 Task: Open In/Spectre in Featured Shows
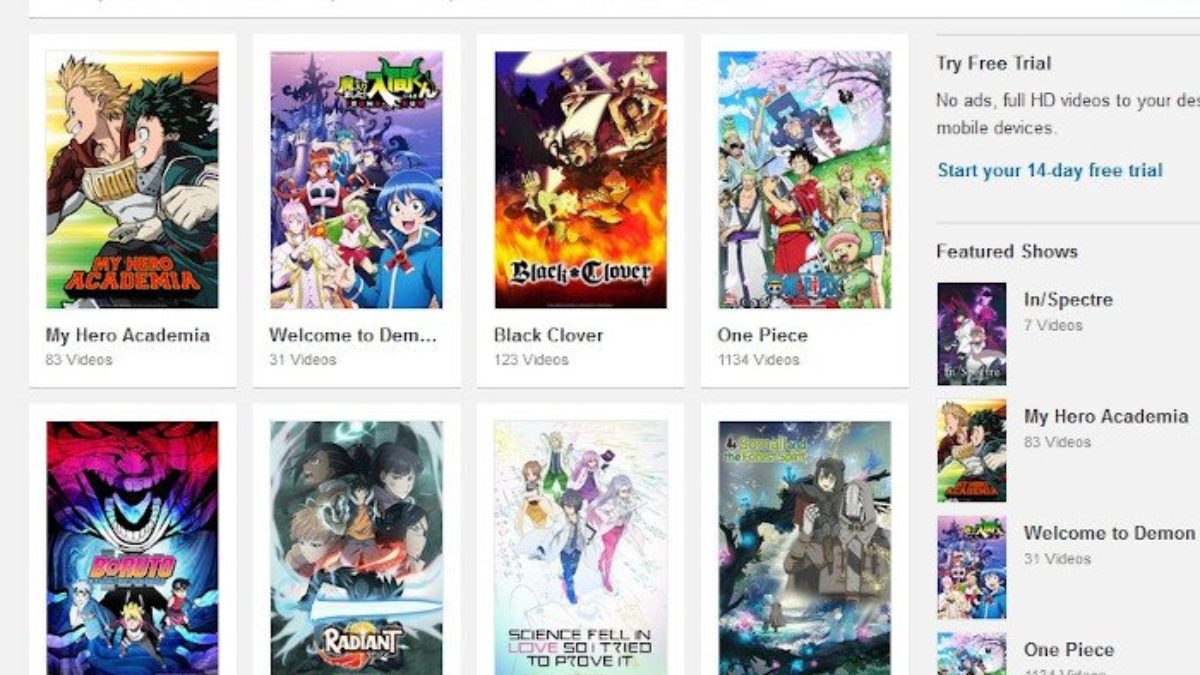click(x=1067, y=299)
